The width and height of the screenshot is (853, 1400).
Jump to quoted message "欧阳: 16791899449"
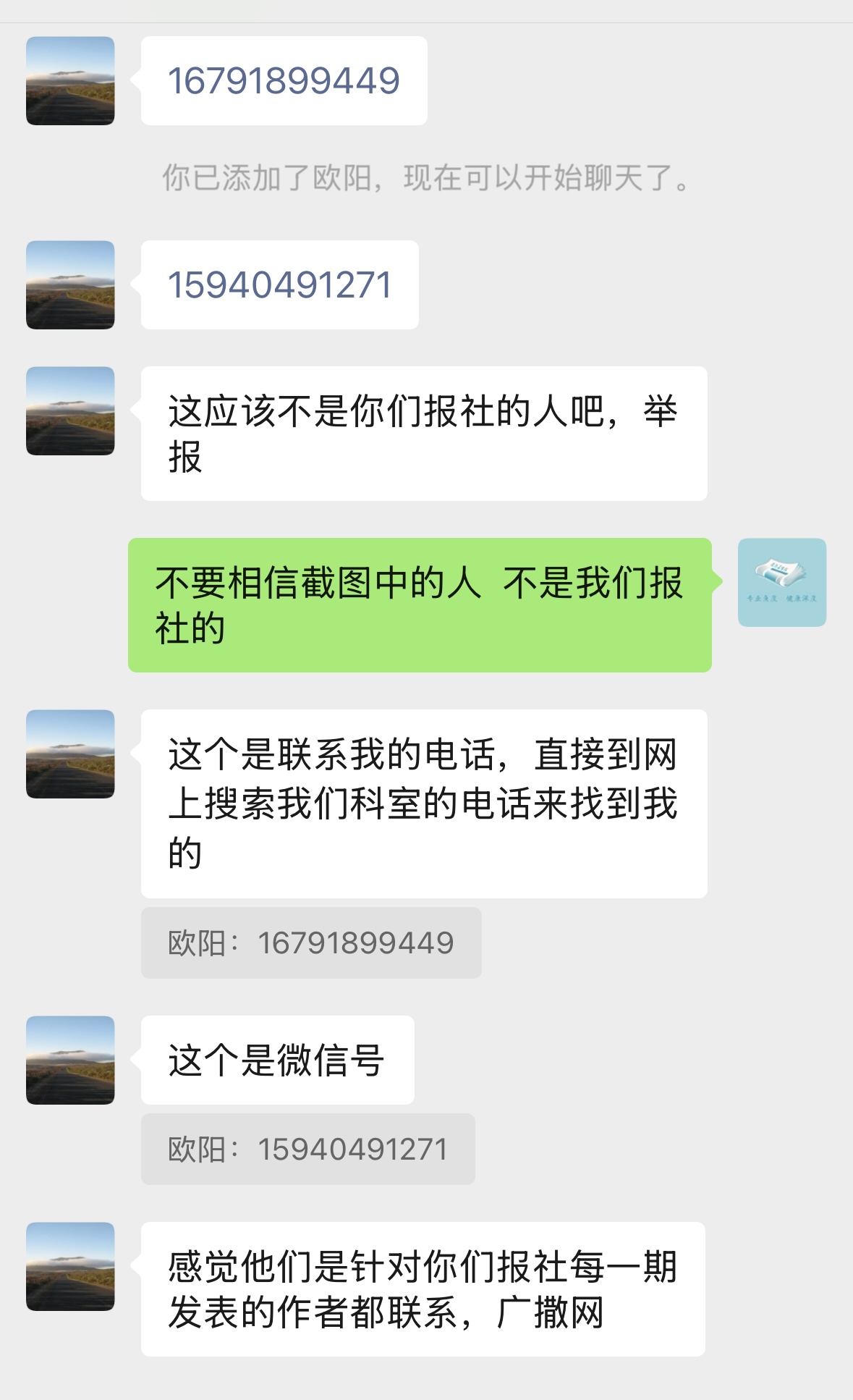[x=310, y=943]
